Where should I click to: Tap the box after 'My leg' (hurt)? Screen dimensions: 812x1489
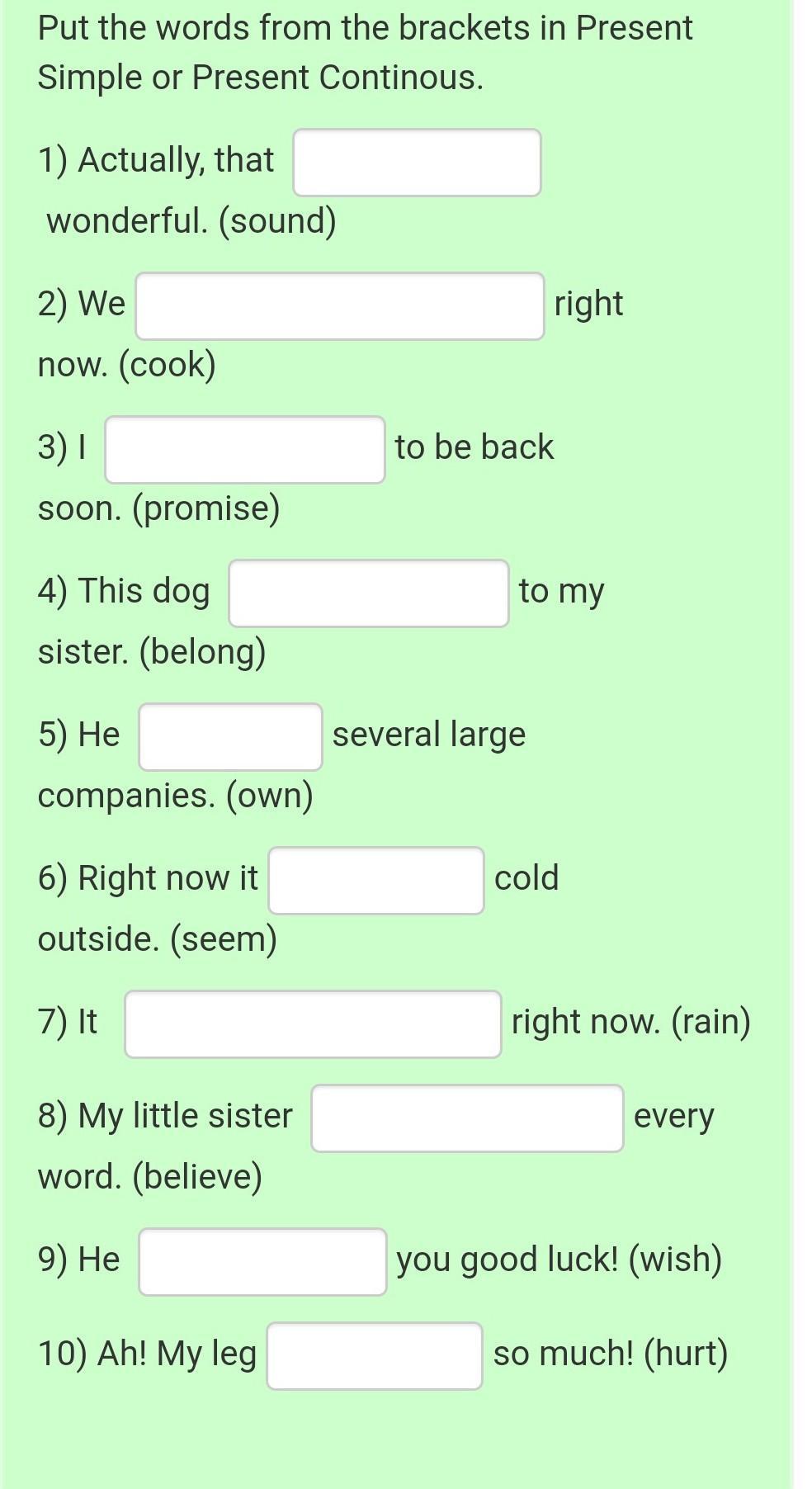click(x=375, y=1356)
